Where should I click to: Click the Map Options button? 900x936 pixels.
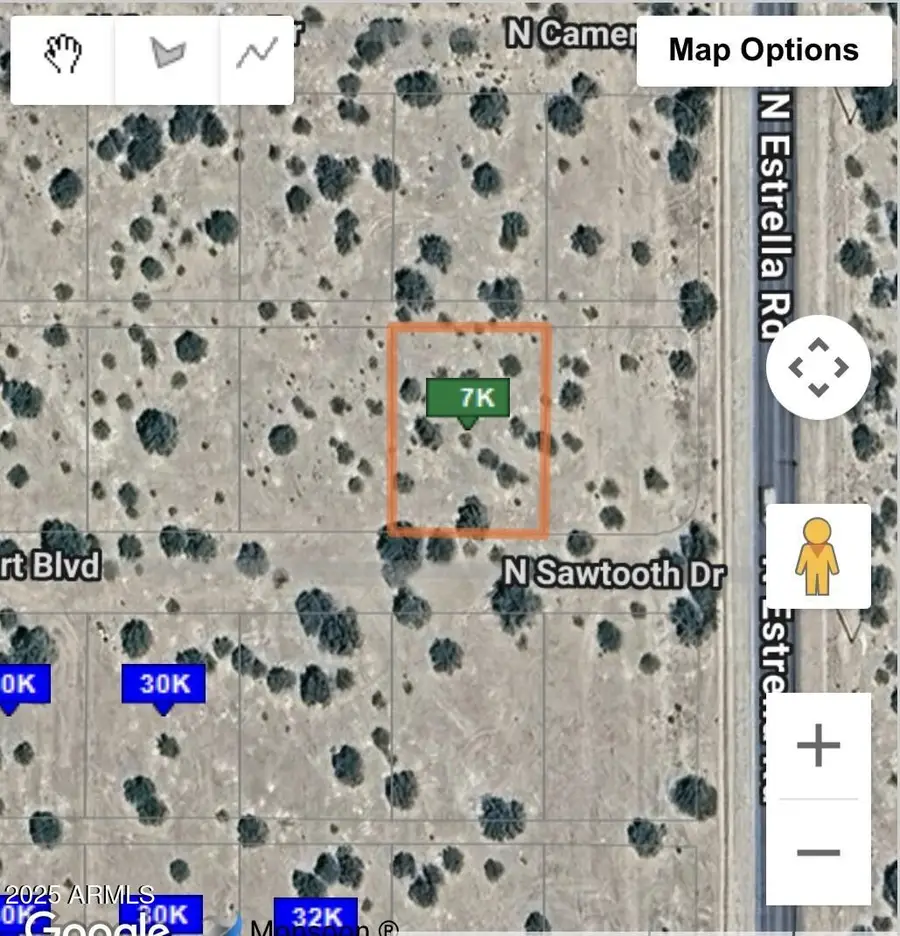tap(763, 50)
